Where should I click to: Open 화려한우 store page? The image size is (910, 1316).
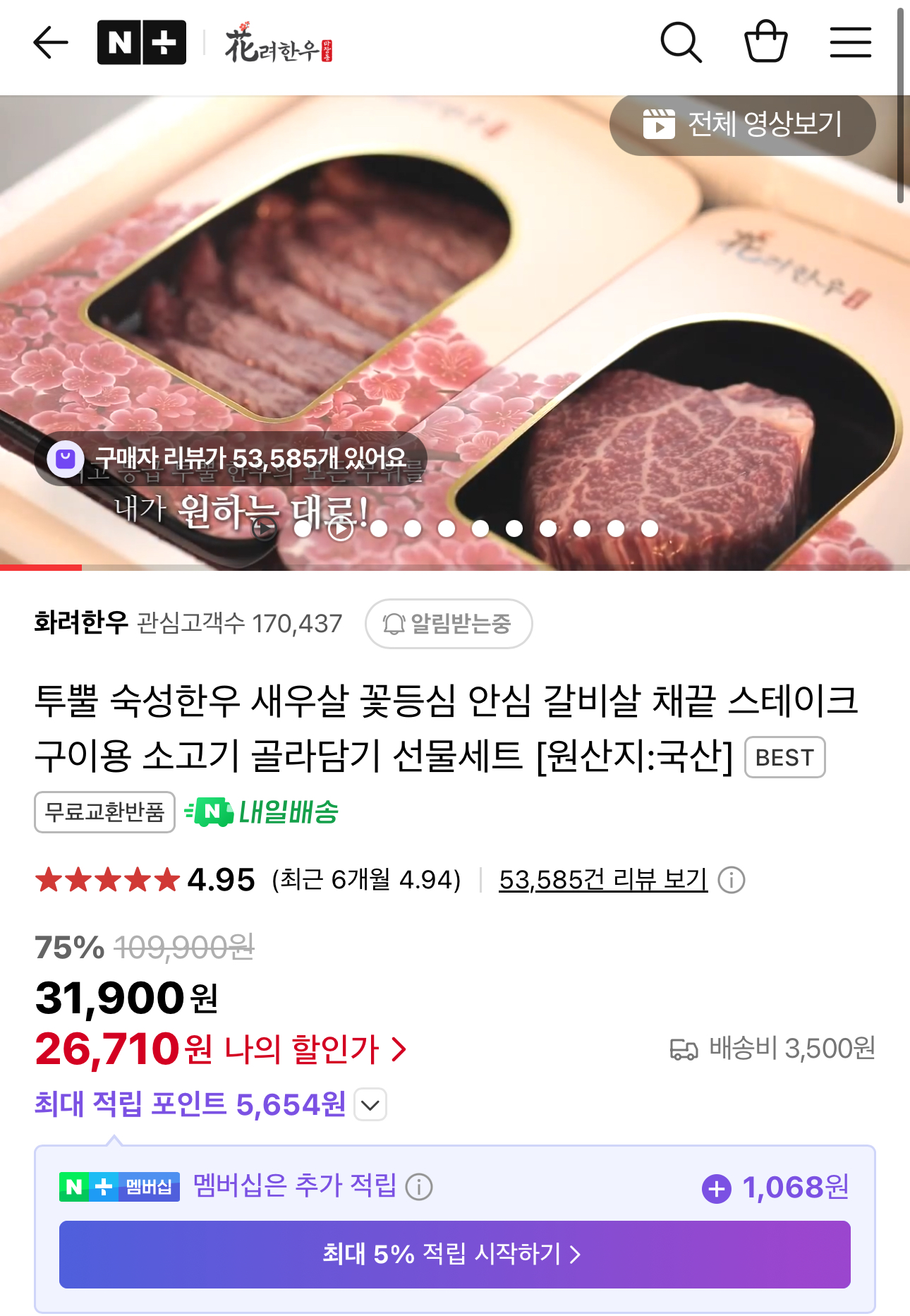(81, 623)
